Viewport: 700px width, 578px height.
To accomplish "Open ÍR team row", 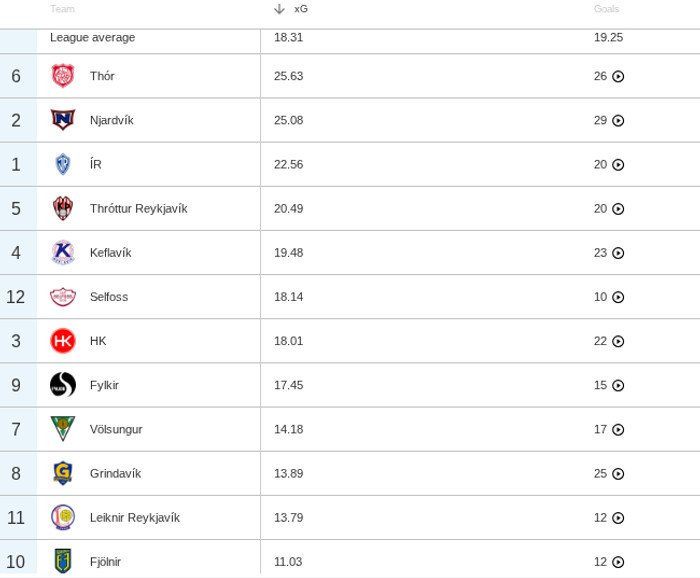I will (96, 164).
